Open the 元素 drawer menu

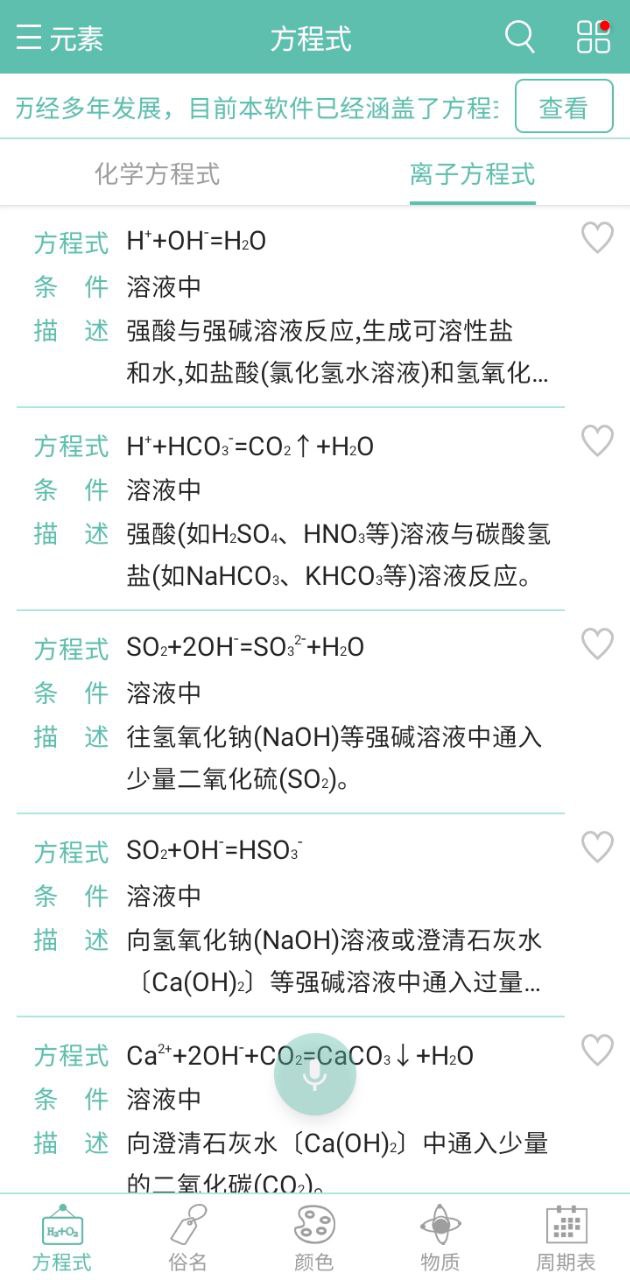(x=59, y=38)
